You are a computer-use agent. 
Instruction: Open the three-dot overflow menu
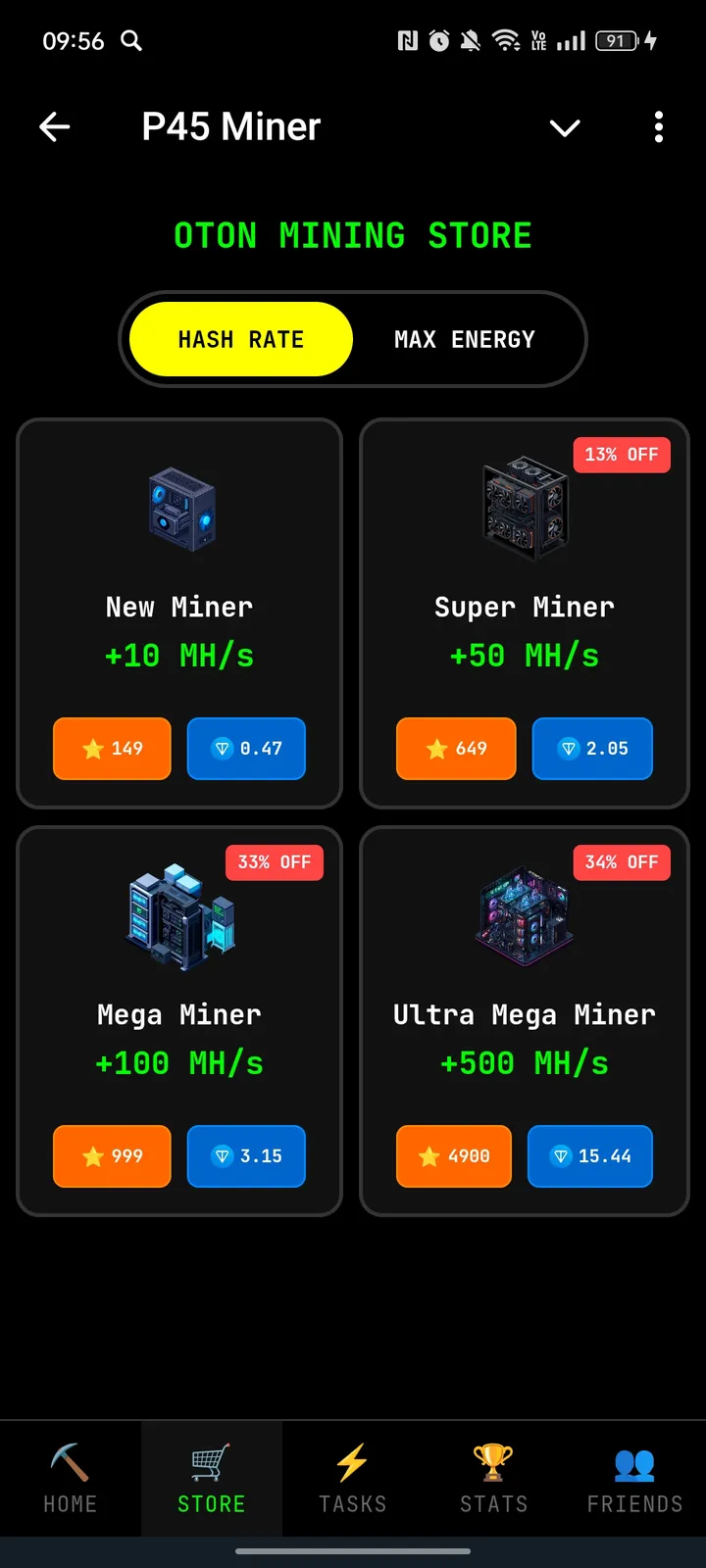[658, 127]
